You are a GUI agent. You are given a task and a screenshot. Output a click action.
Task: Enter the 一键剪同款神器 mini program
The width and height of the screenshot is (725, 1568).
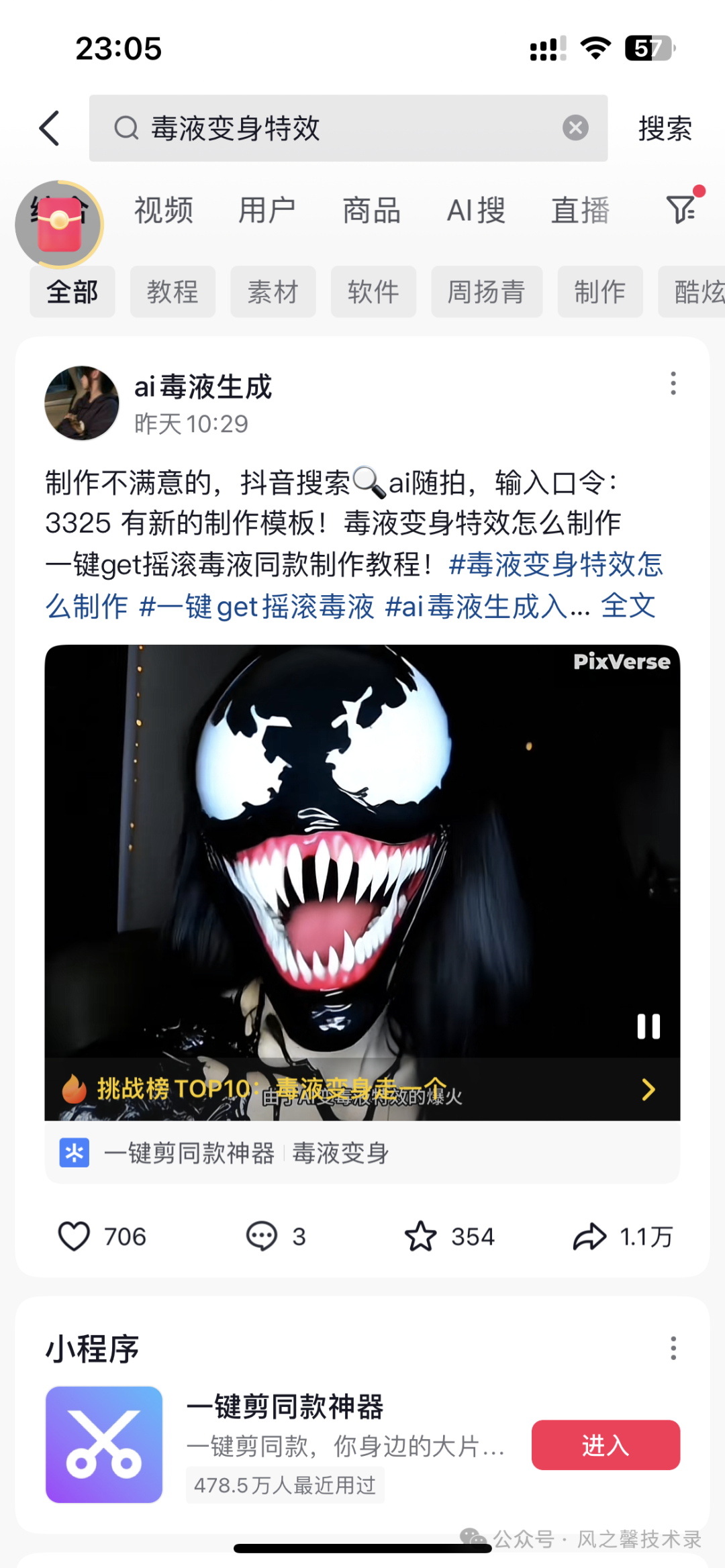pyautogui.click(x=606, y=1445)
